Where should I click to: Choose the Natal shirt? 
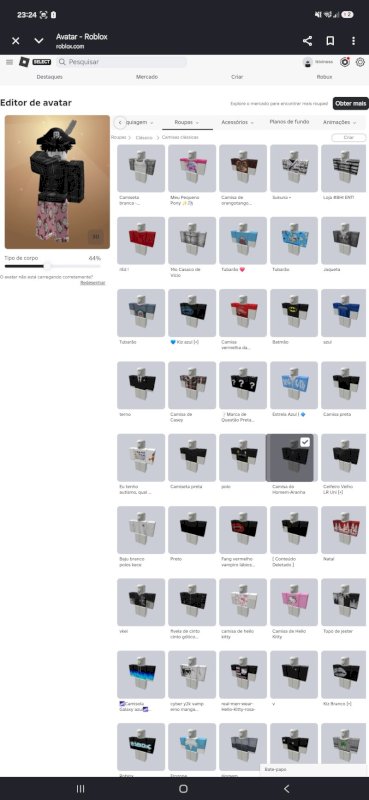(345, 530)
